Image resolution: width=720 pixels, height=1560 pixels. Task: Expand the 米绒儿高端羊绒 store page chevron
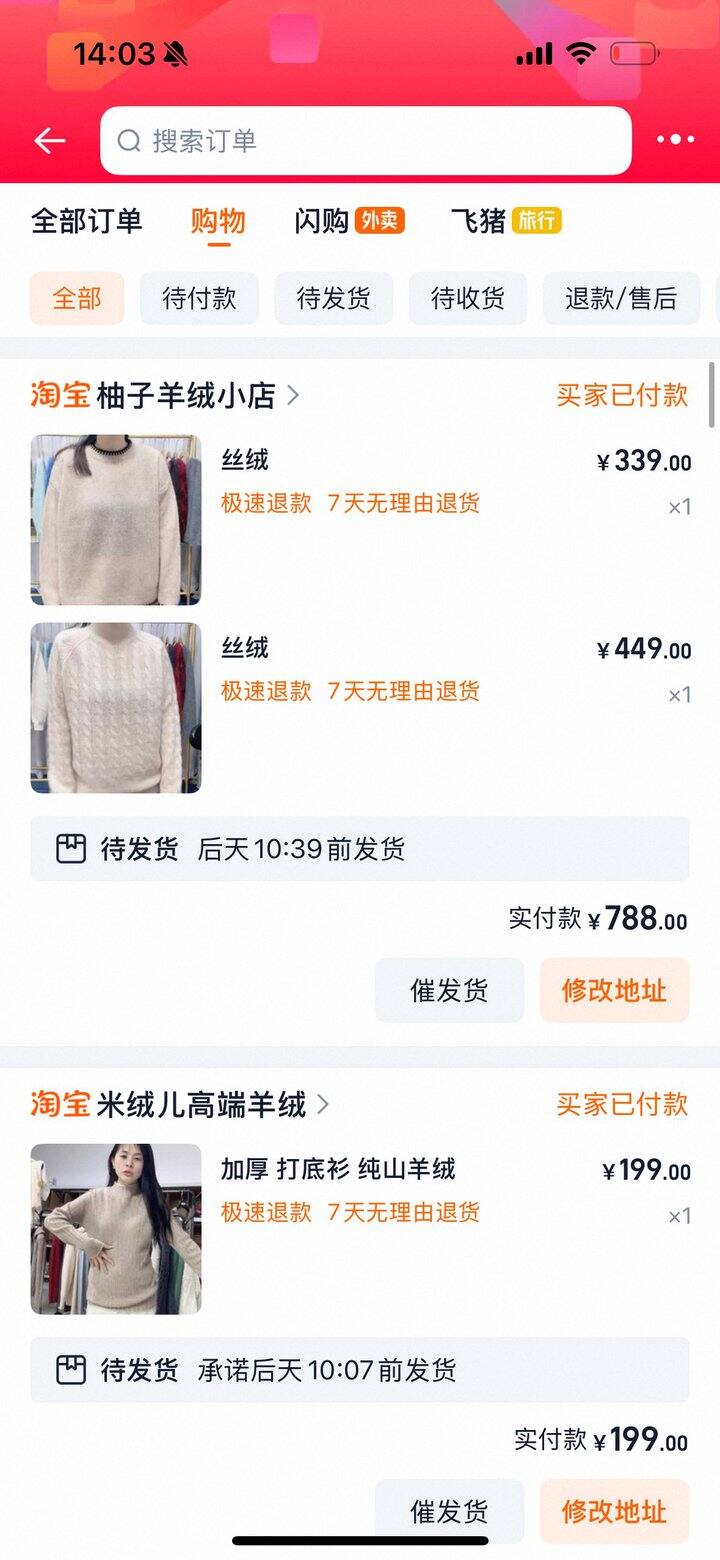tap(322, 1105)
